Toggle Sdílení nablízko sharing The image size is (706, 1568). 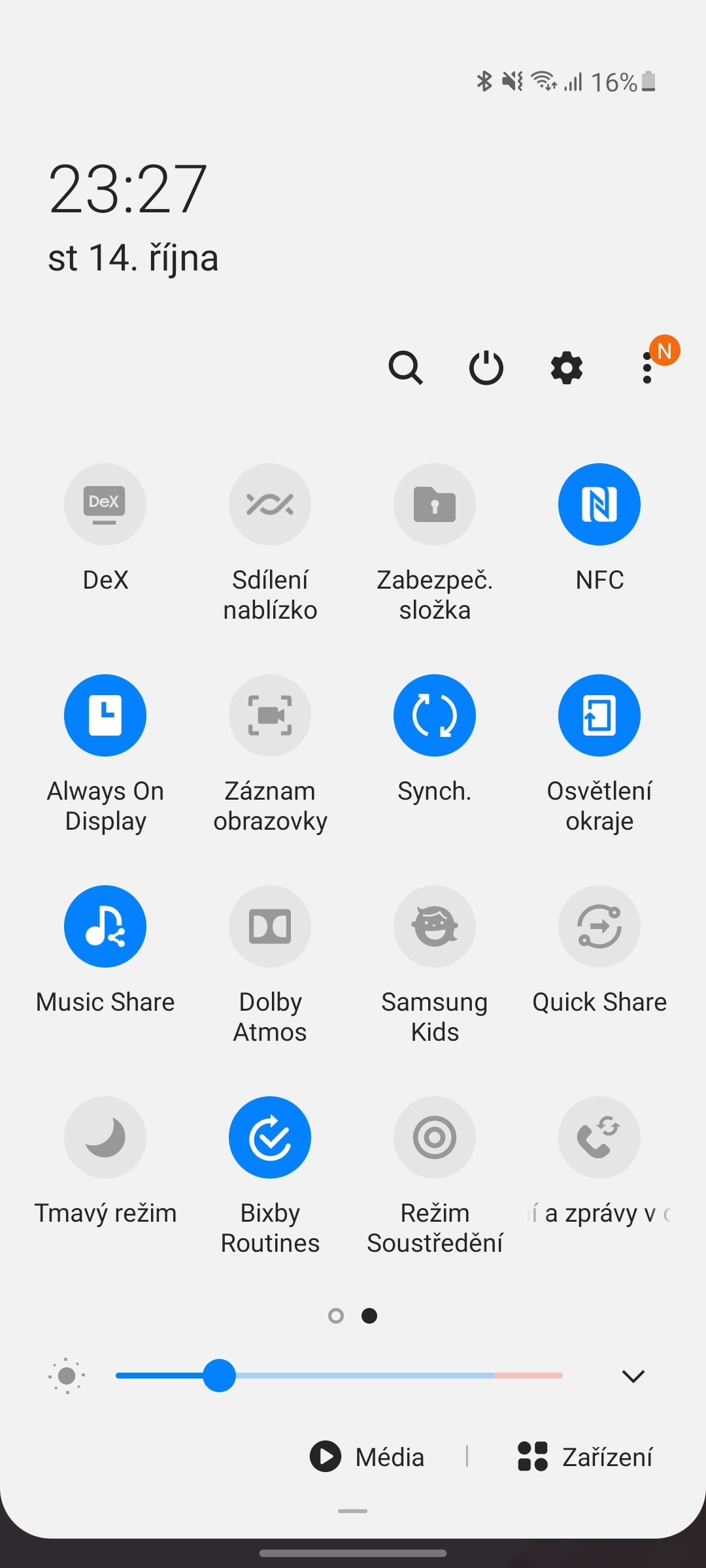pos(269,504)
